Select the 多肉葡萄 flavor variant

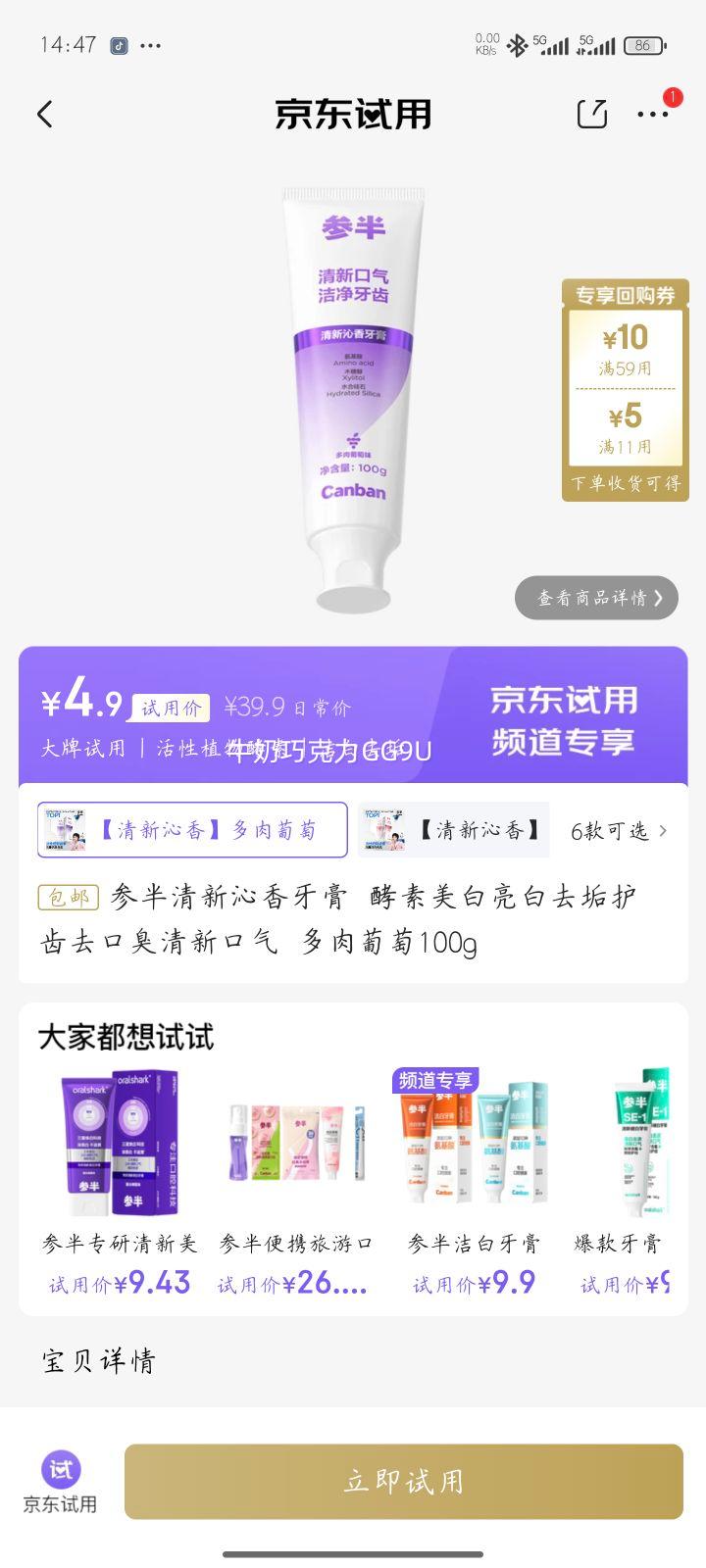click(192, 830)
